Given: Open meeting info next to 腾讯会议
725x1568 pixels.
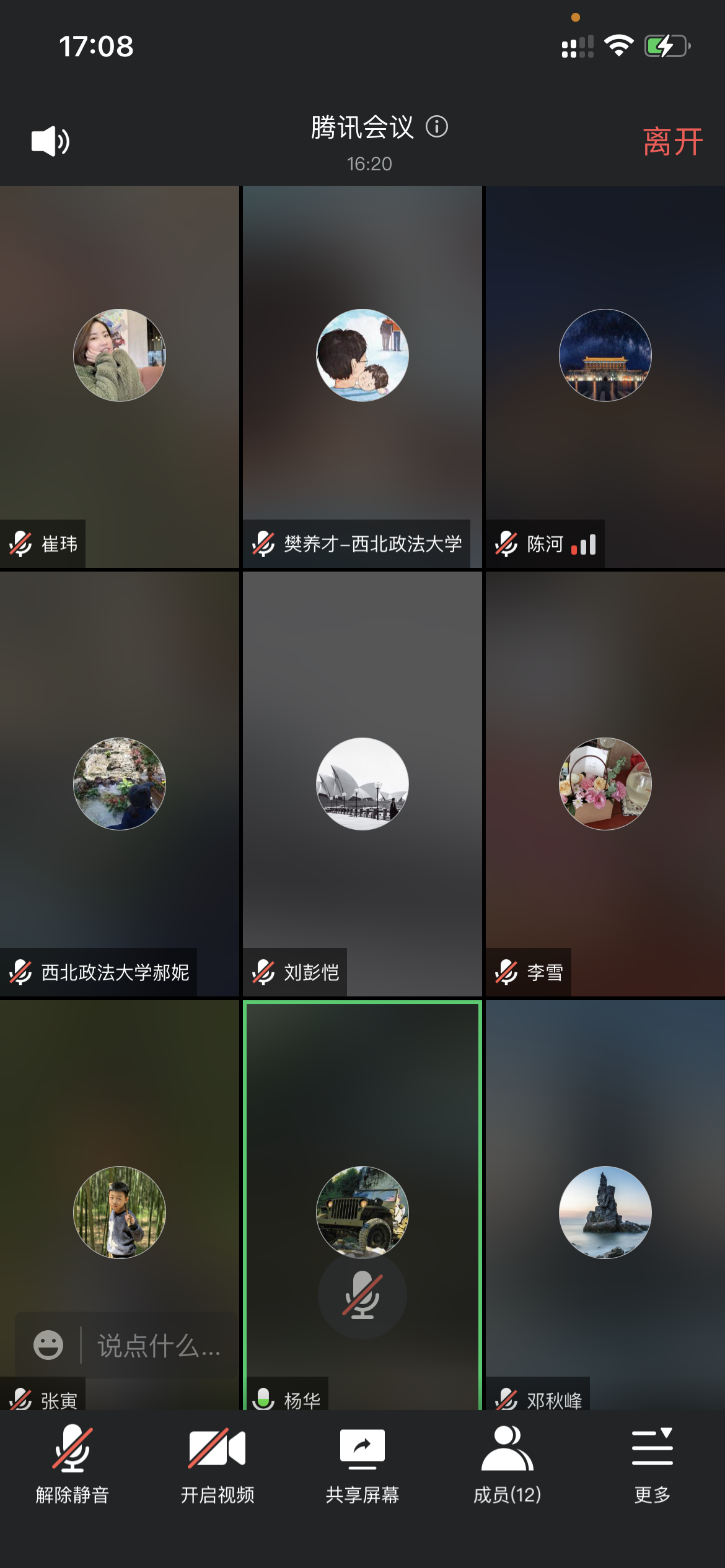Looking at the screenshot, I should [x=437, y=127].
